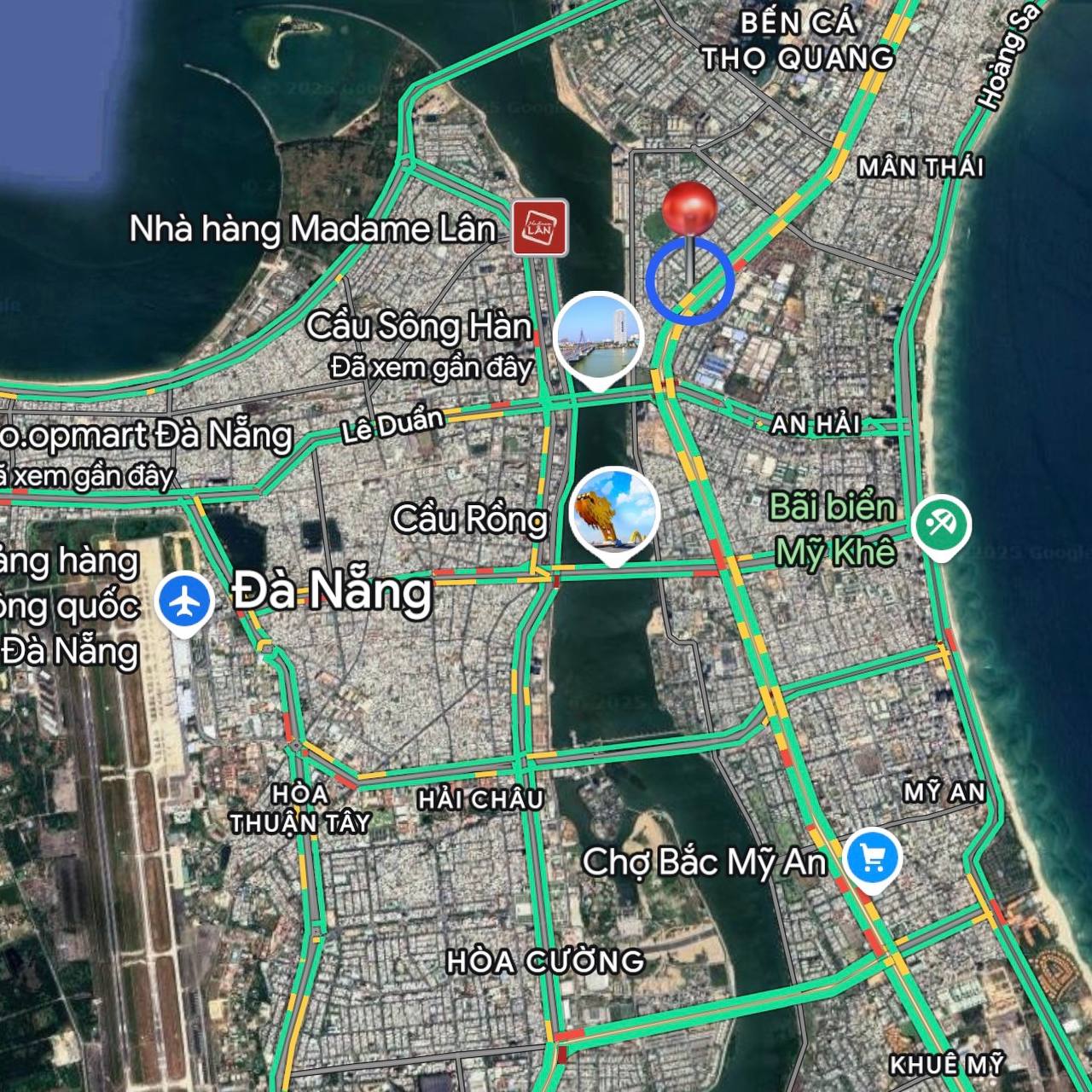
Task: Open the Chợ Bắc Mỹ An shopping marker
Action: [872, 857]
